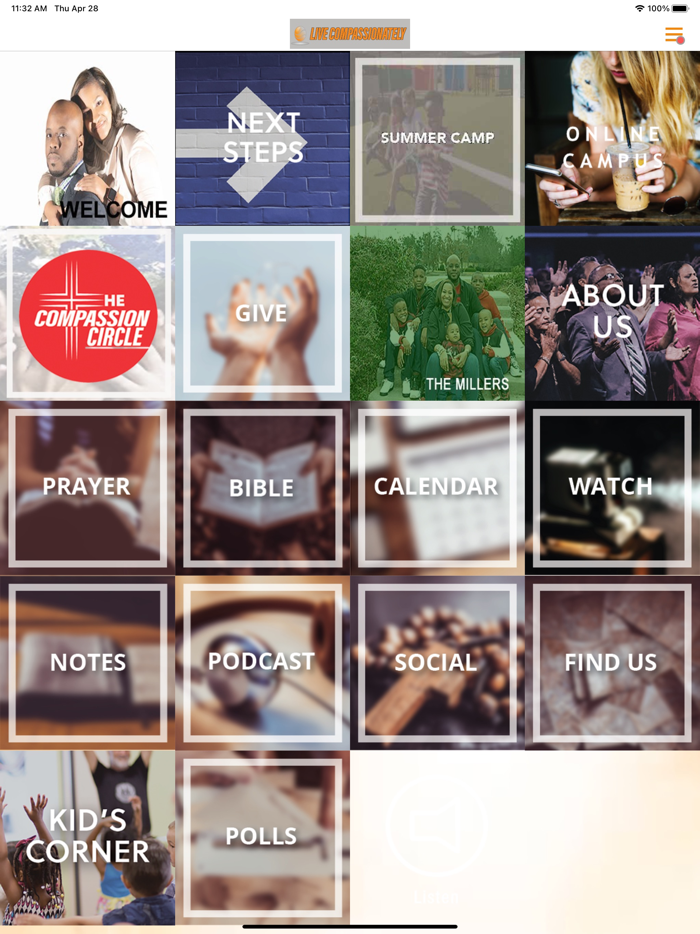Viewport: 700px width, 934px height.
Task: View The Millers tile
Action: click(437, 314)
